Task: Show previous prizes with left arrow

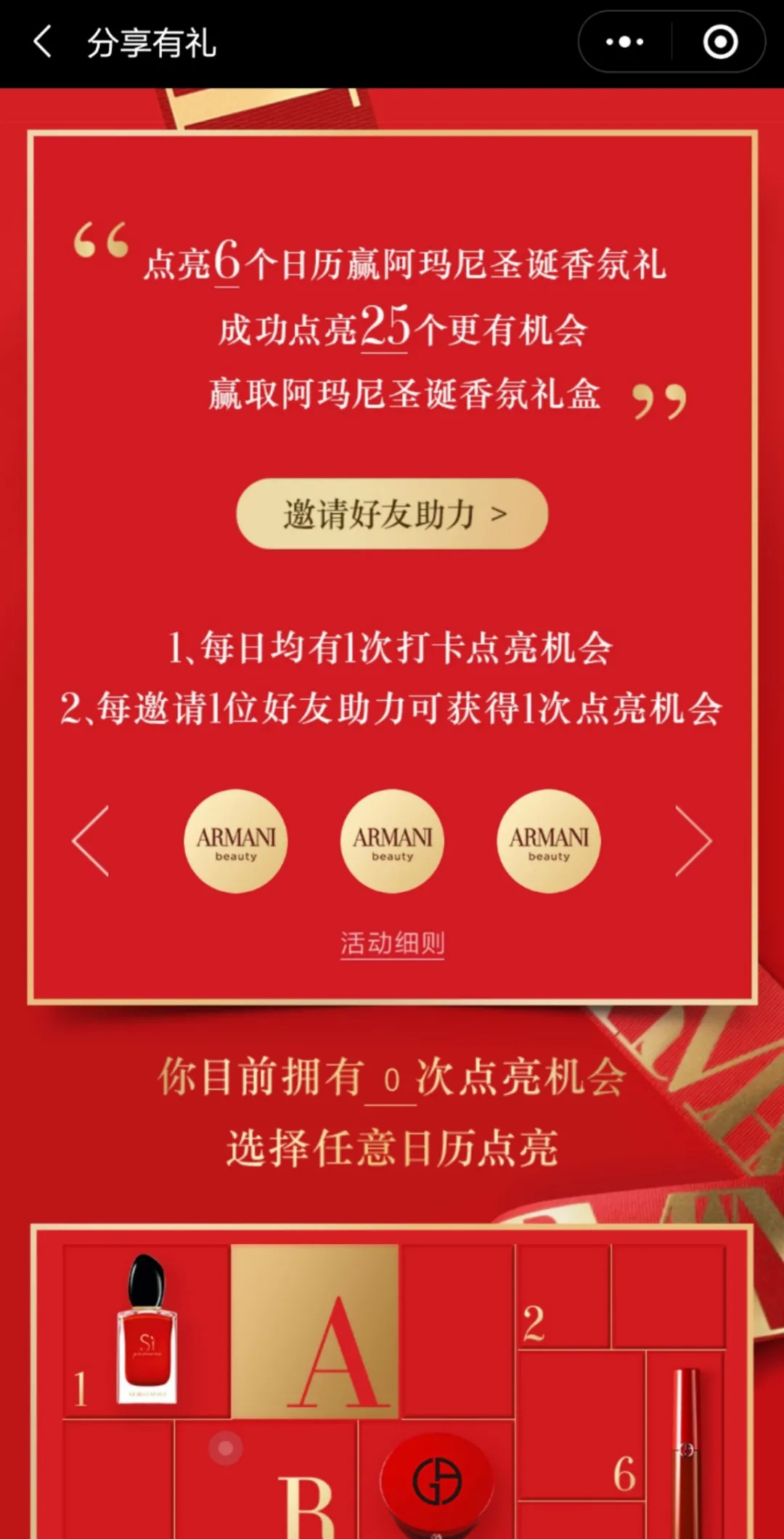Action: coord(91,841)
